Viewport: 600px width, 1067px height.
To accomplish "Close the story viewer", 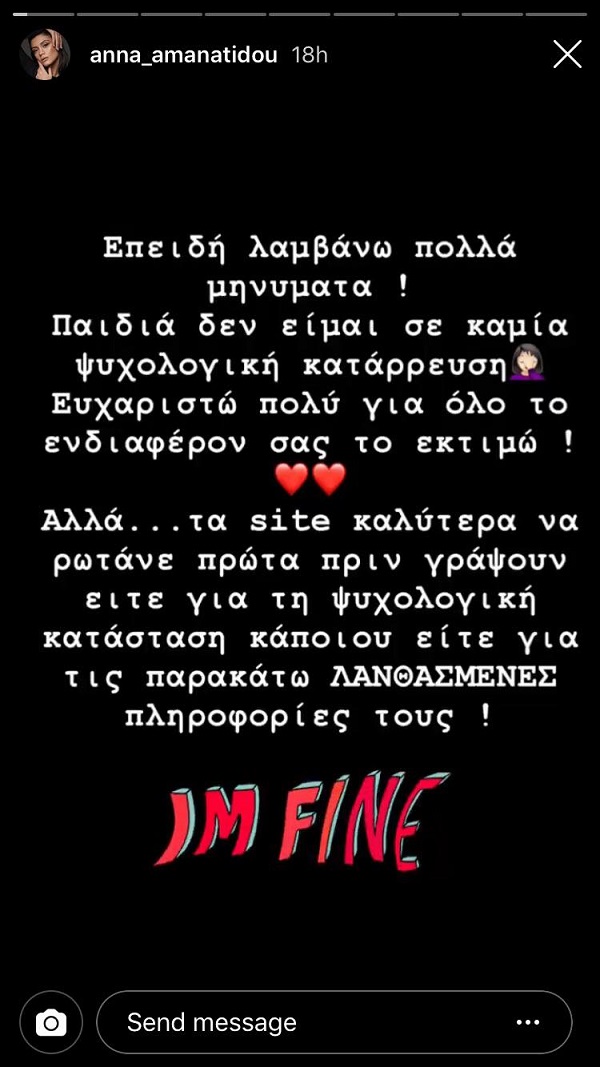I will click(x=567, y=54).
